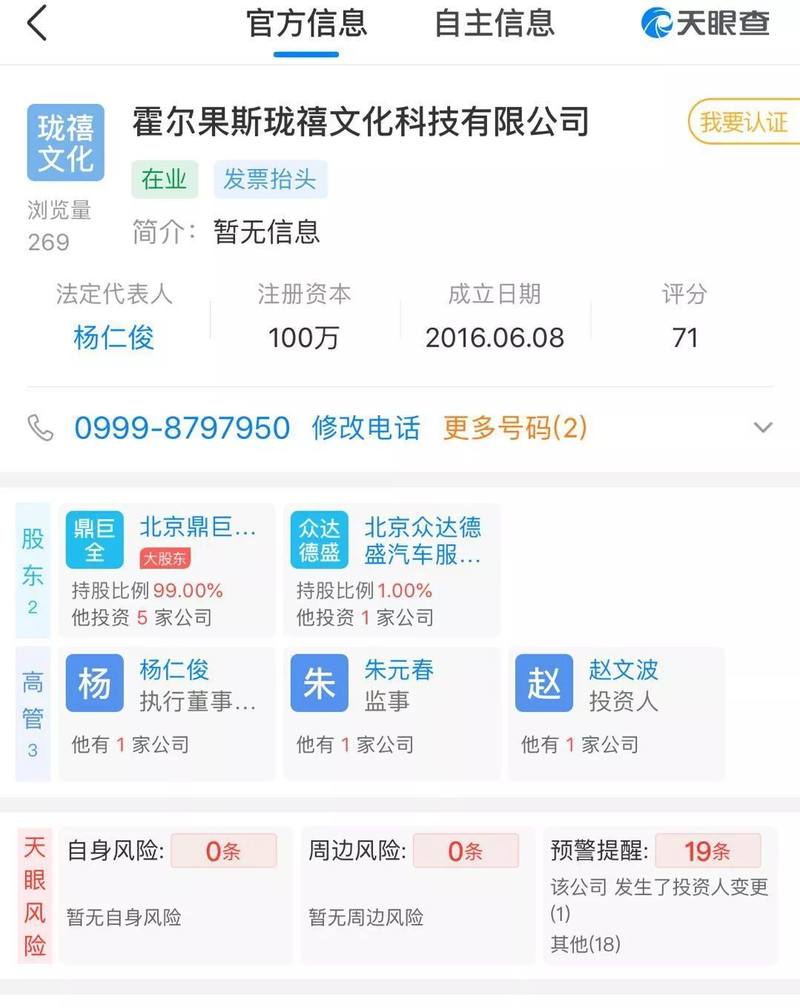
Task: Expand the phone section chevron
Action: [763, 429]
